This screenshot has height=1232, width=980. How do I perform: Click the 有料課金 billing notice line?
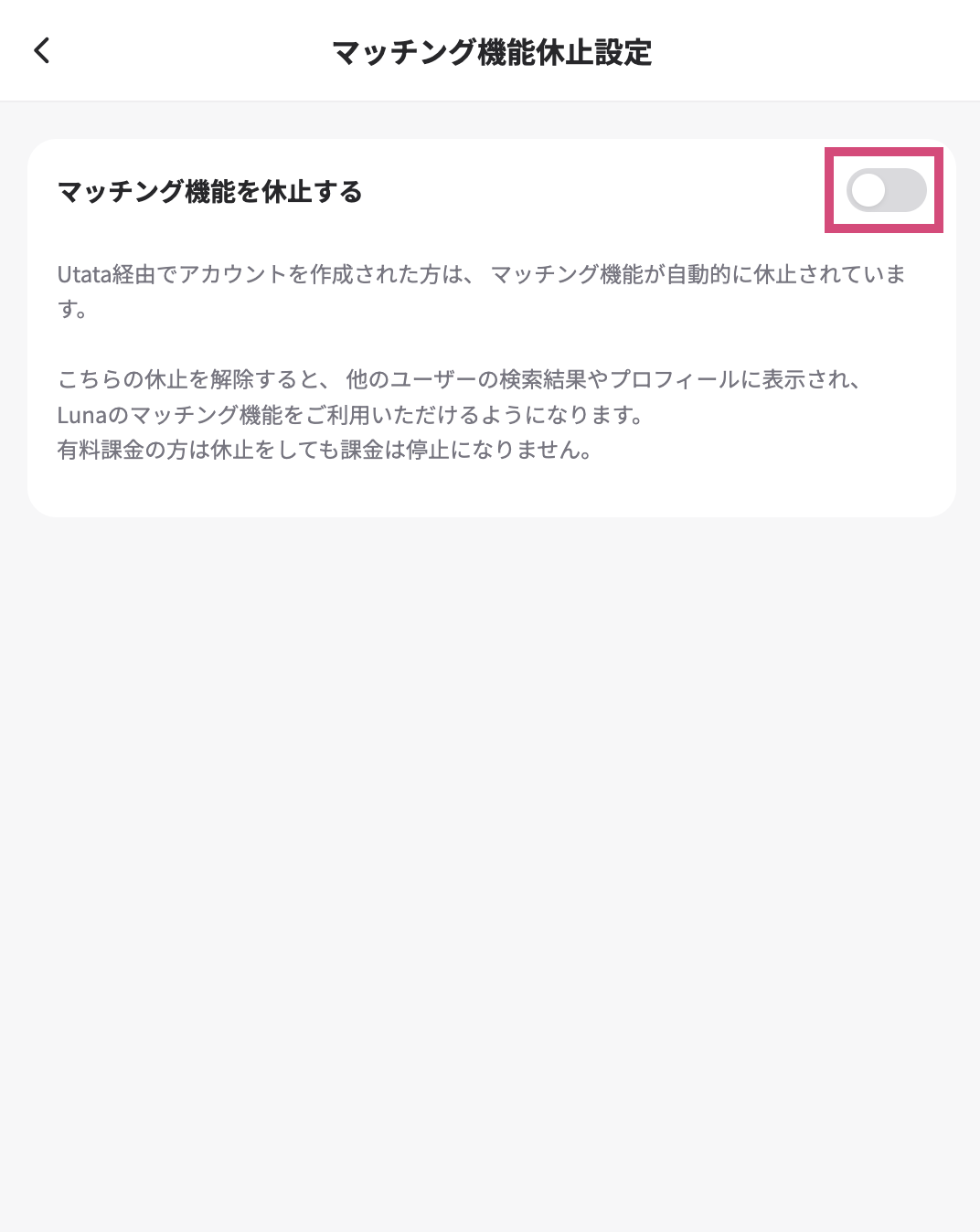click(x=325, y=450)
